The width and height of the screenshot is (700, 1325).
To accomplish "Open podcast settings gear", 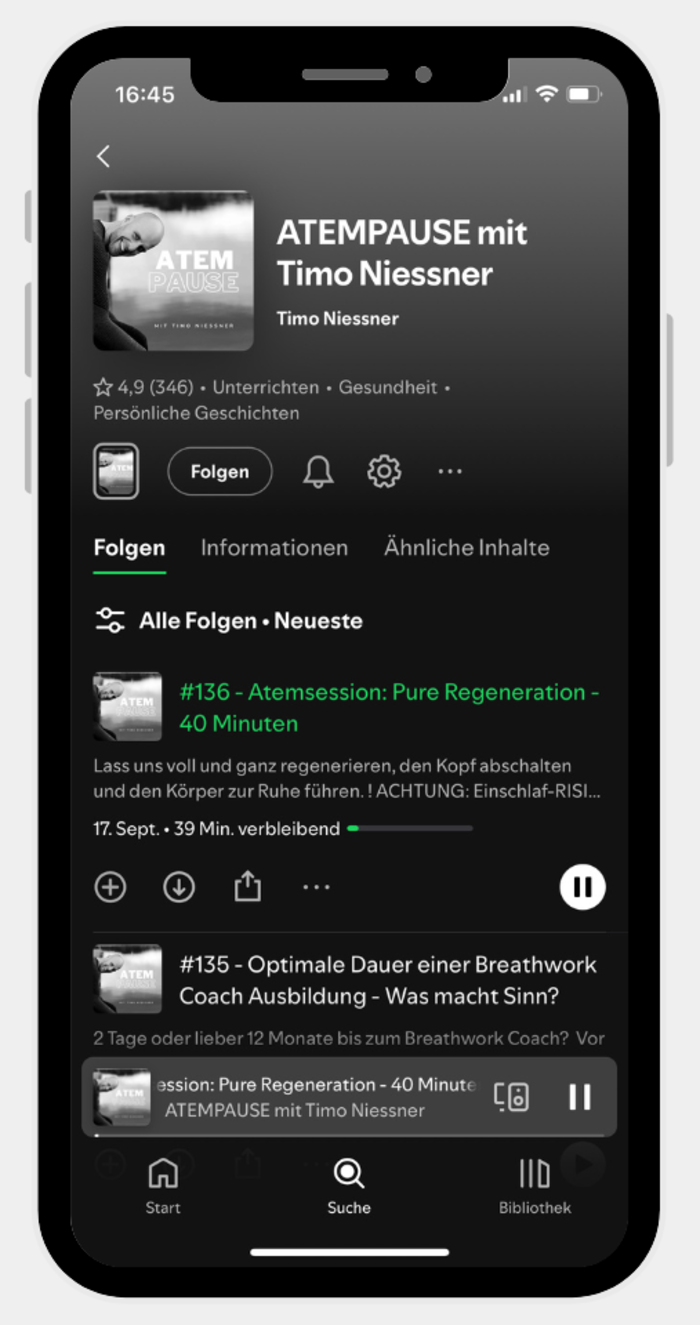I will point(384,471).
